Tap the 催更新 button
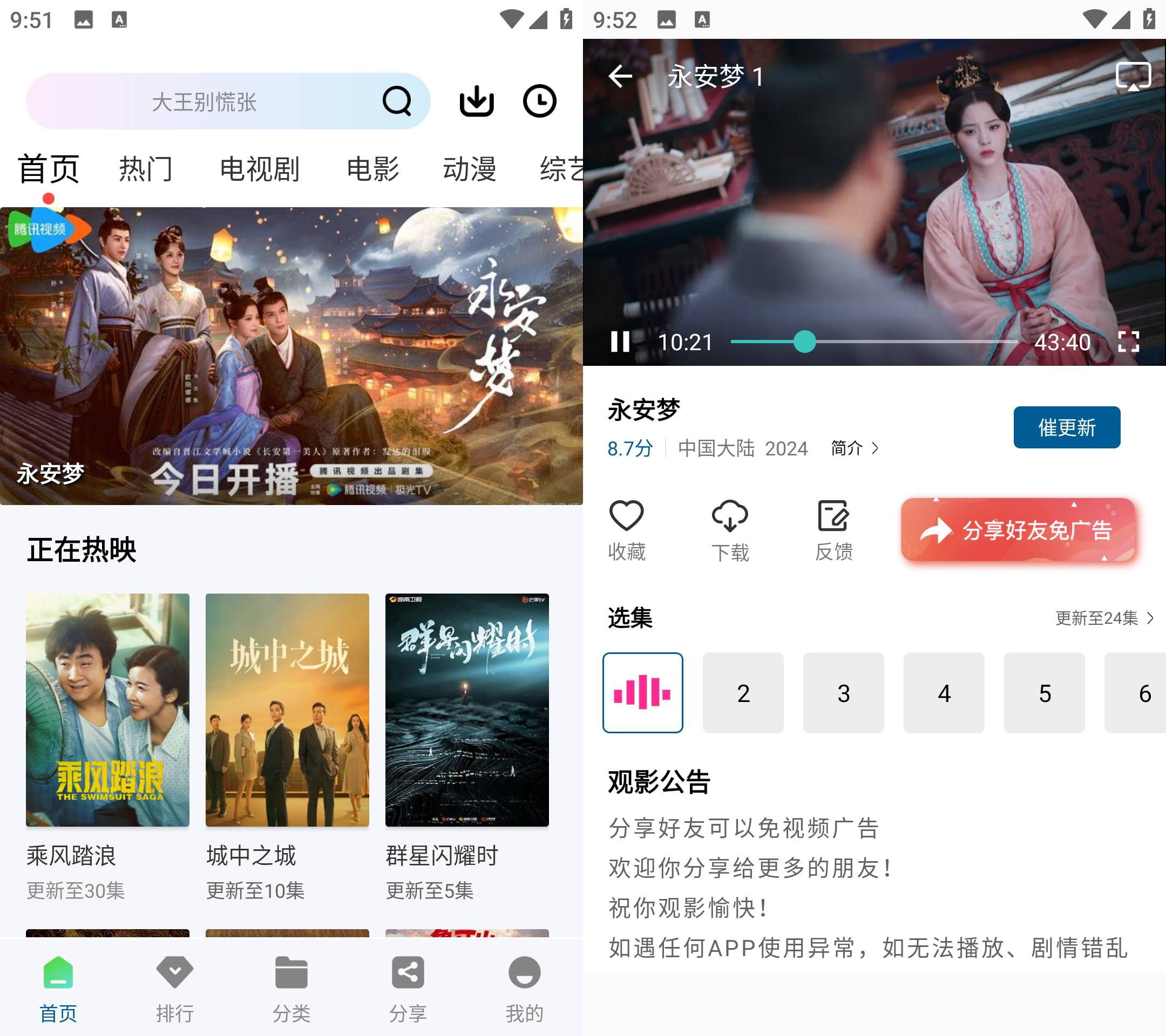 click(1066, 427)
